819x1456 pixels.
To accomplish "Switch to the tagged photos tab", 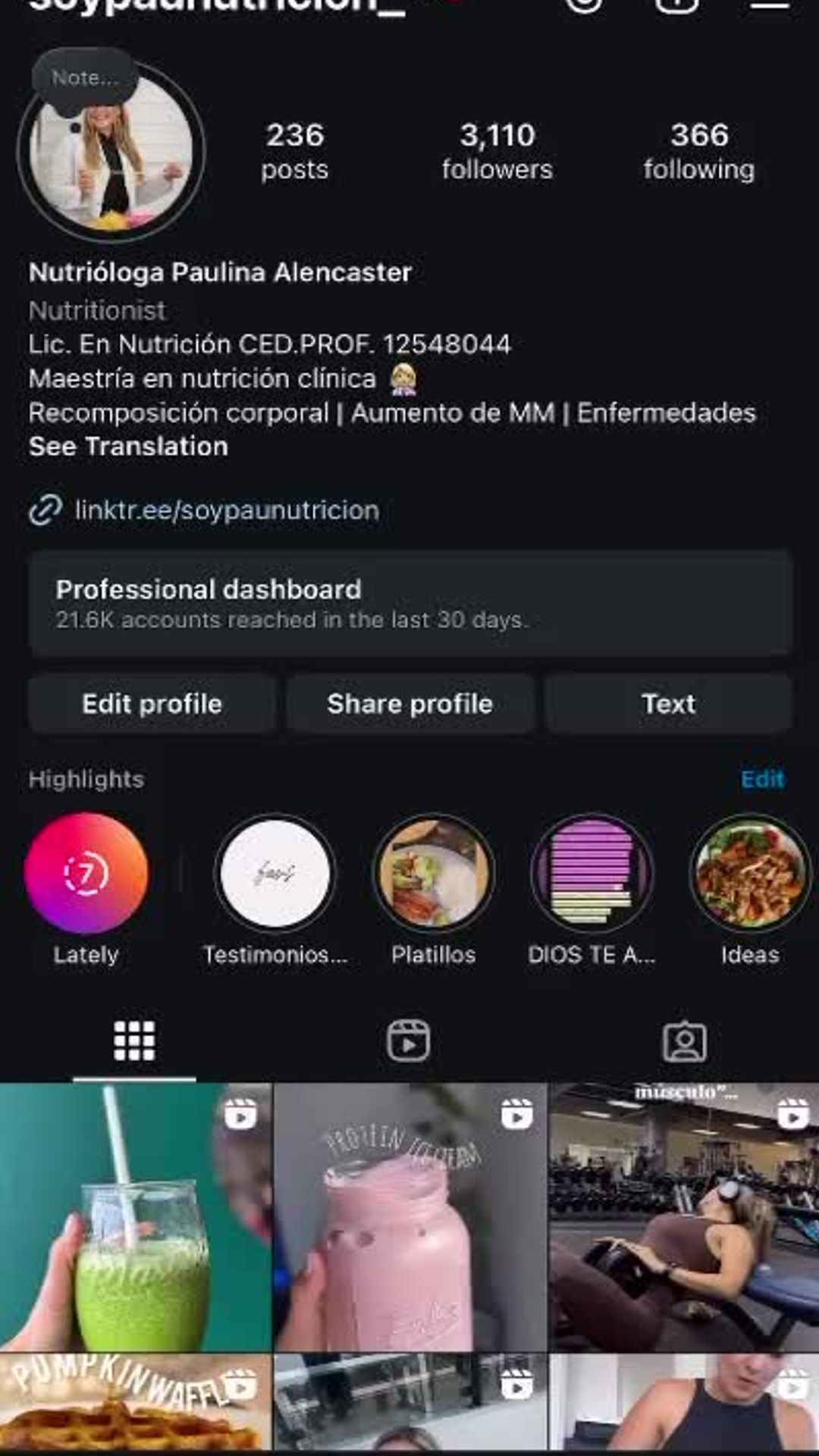I will pos(684,1041).
